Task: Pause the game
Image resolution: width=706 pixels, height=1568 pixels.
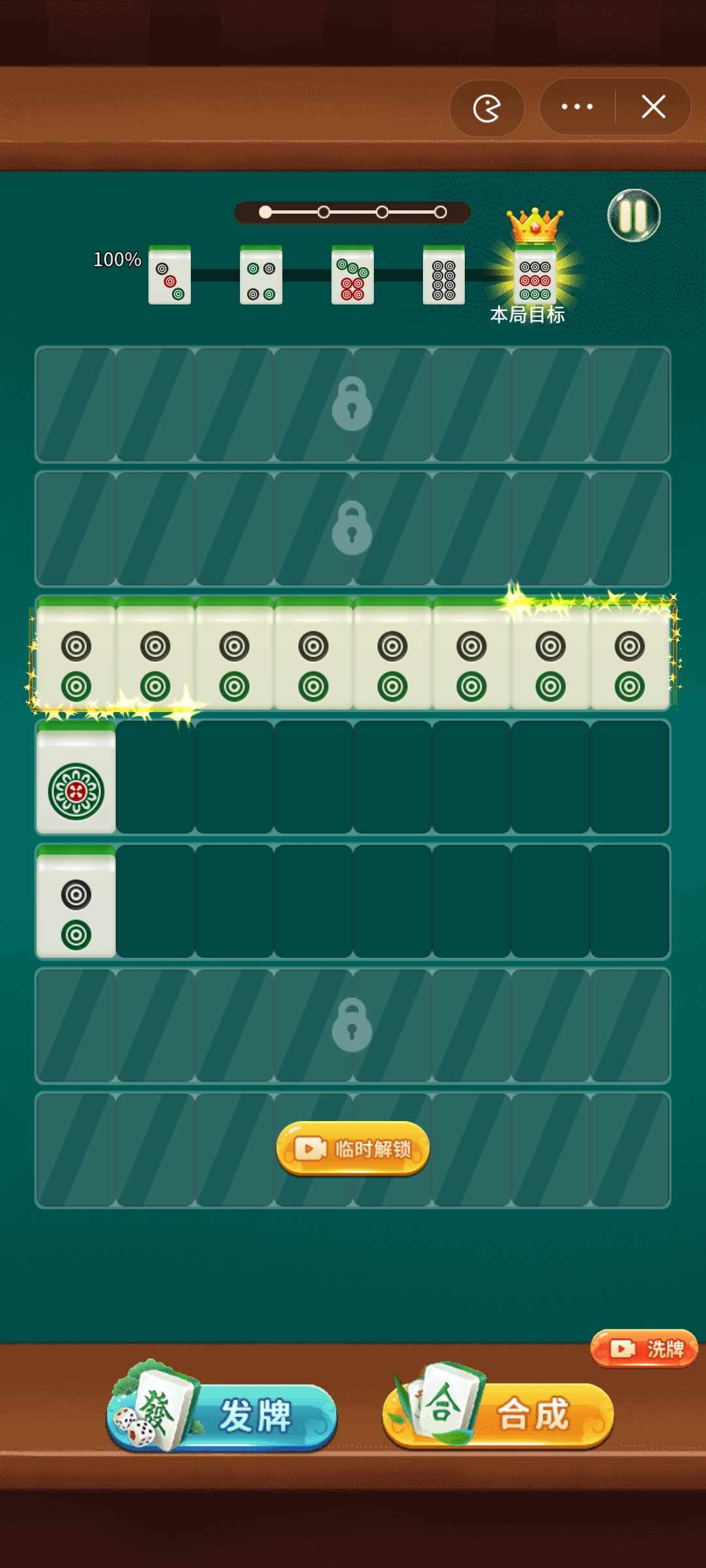Action: [633, 216]
